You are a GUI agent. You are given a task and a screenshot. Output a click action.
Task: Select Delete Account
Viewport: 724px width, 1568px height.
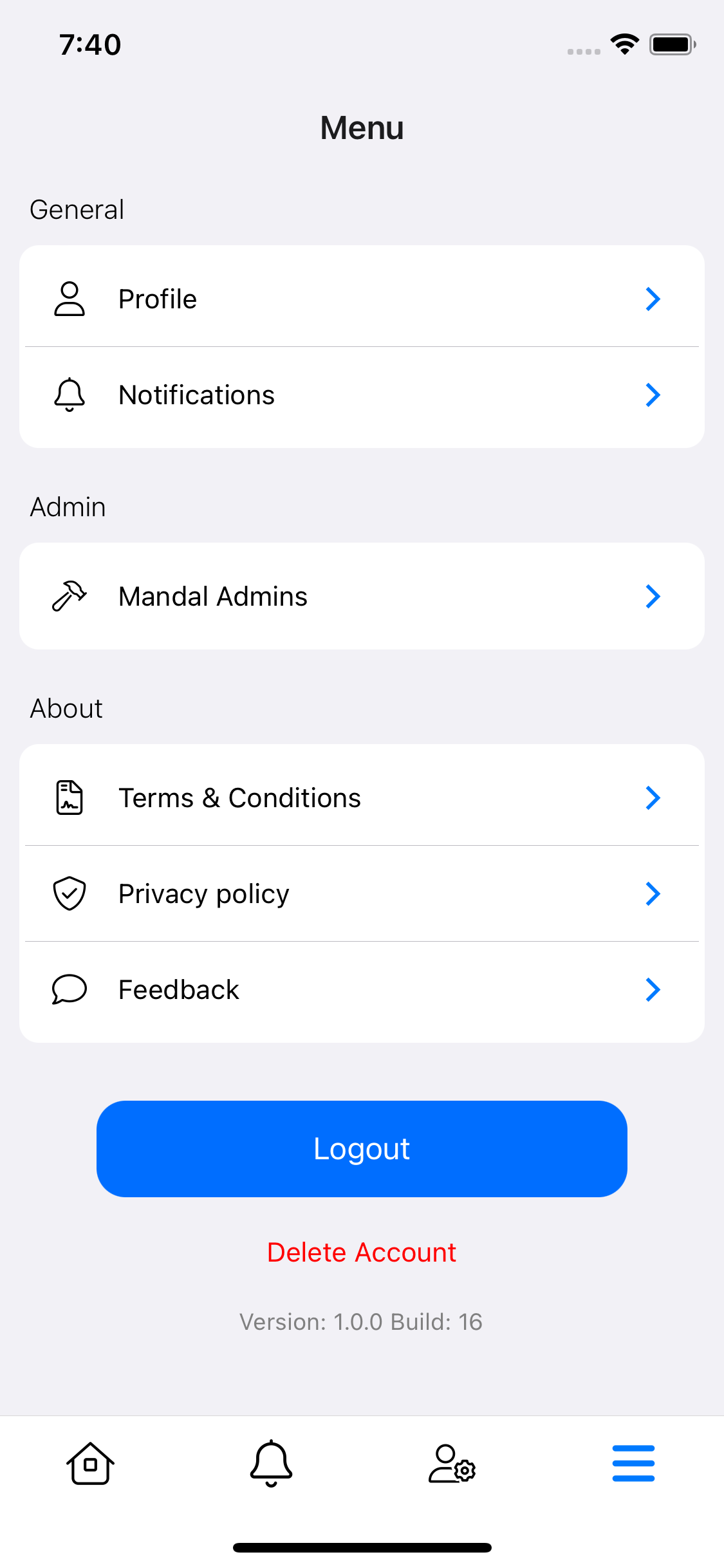tap(362, 1253)
